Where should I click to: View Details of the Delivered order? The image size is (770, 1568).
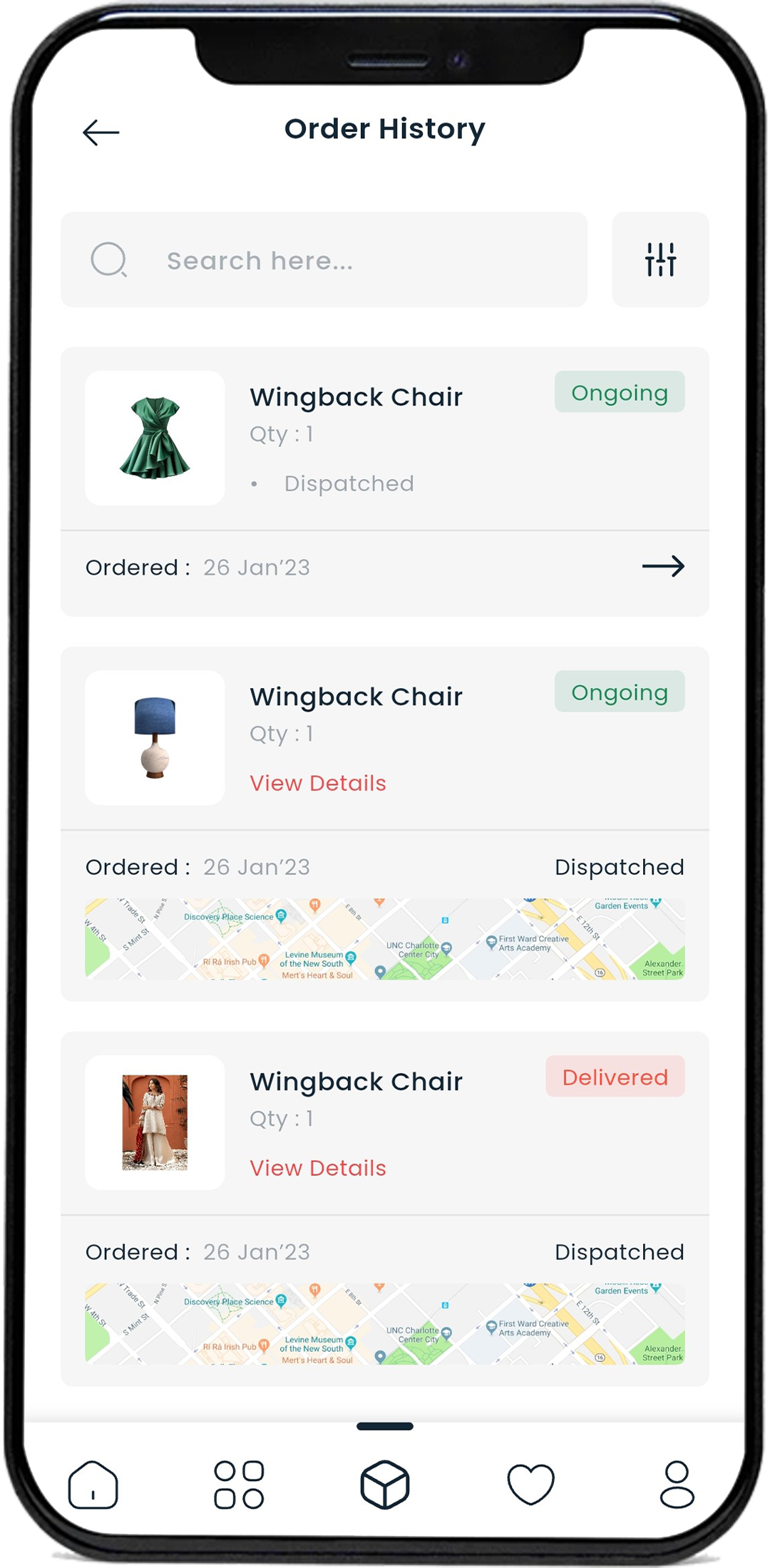click(x=318, y=1168)
